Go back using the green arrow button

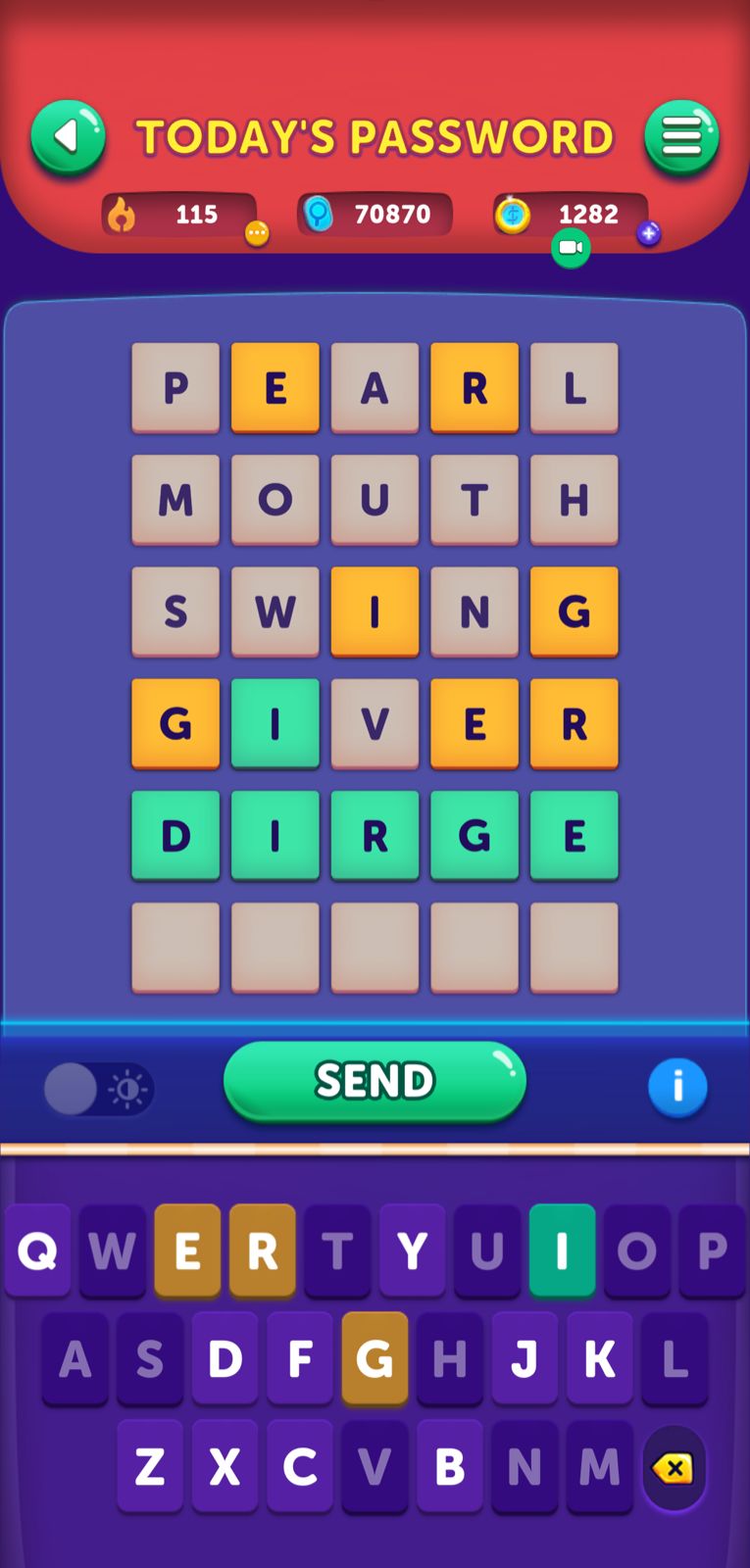tap(68, 137)
